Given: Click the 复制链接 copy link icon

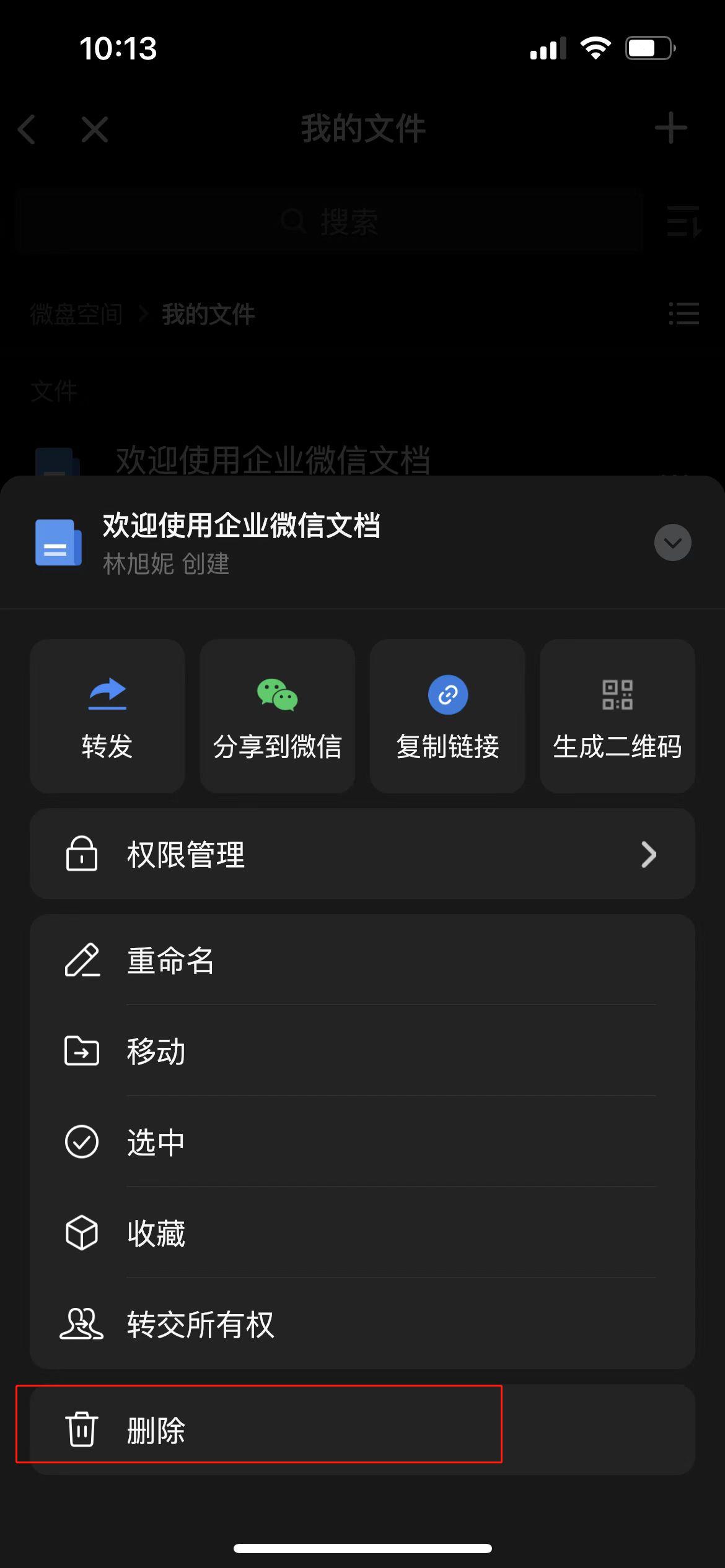Looking at the screenshot, I should tap(447, 695).
